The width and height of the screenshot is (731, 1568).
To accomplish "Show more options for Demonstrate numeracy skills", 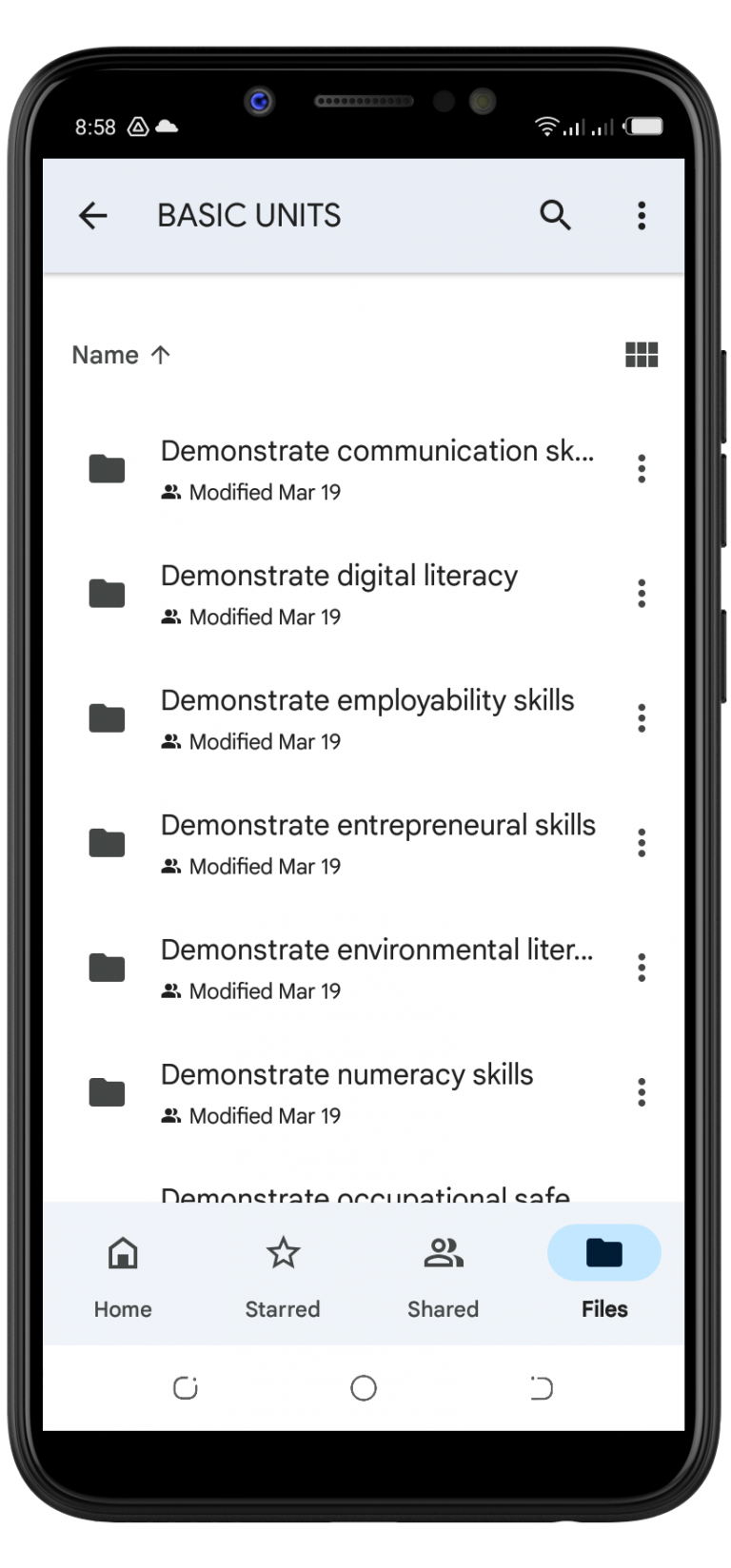I will pos(642,1092).
